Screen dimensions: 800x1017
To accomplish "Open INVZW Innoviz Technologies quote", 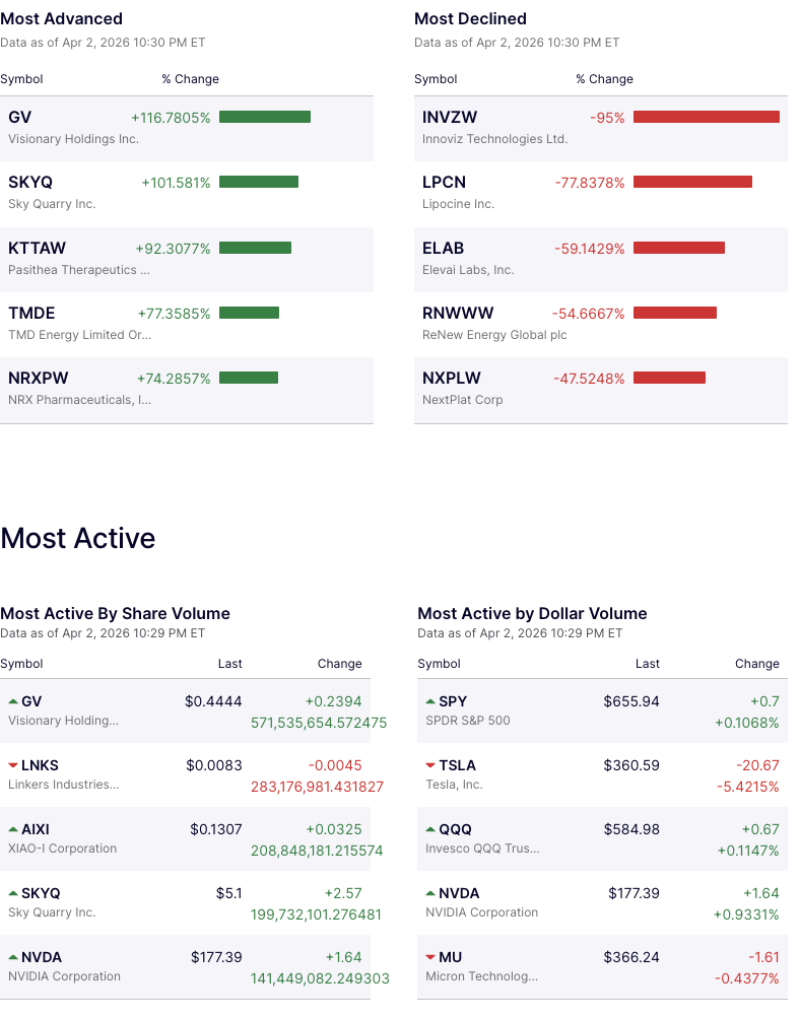I will [450, 117].
